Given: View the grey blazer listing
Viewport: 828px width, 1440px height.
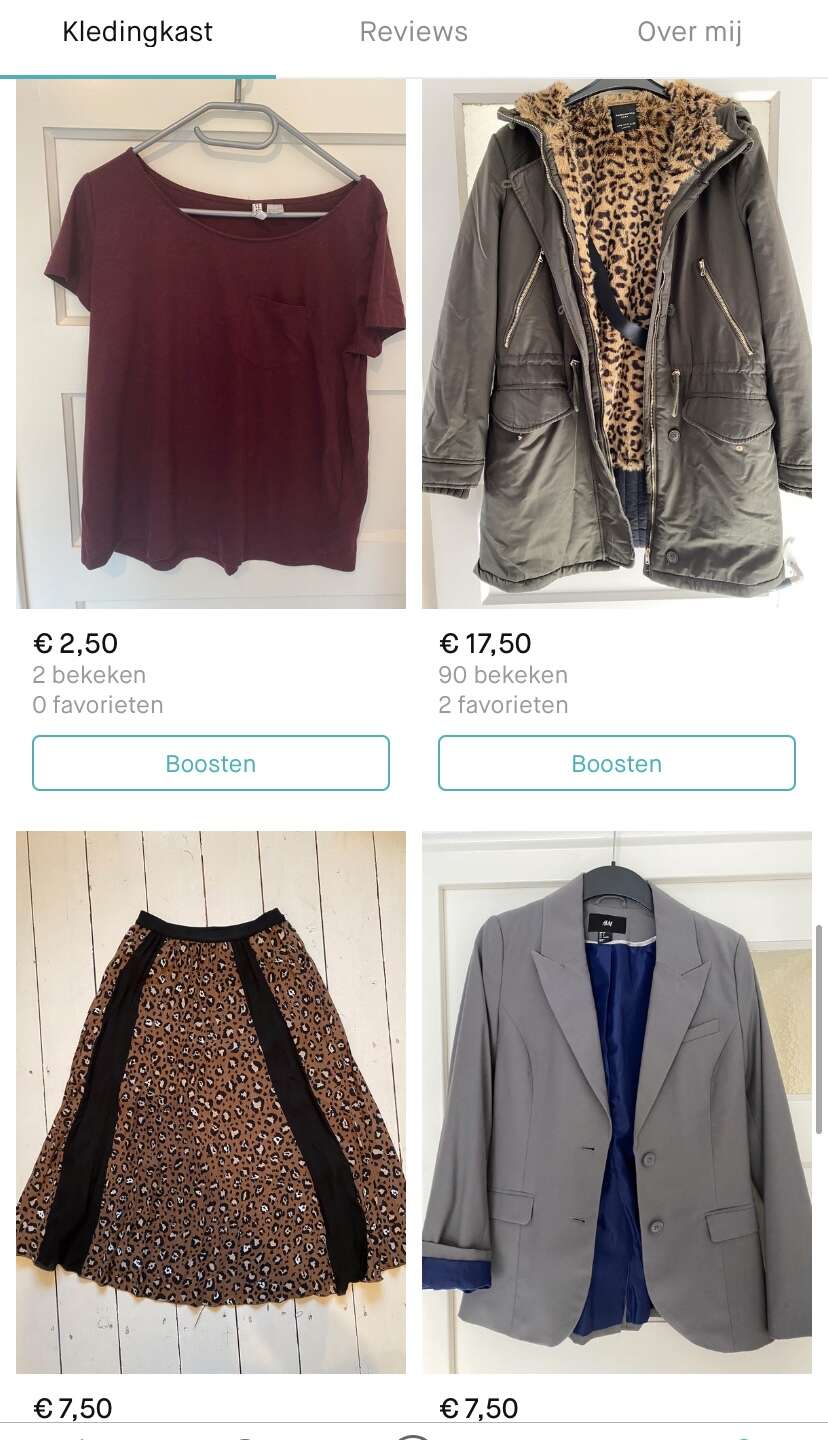Looking at the screenshot, I should [x=617, y=1102].
